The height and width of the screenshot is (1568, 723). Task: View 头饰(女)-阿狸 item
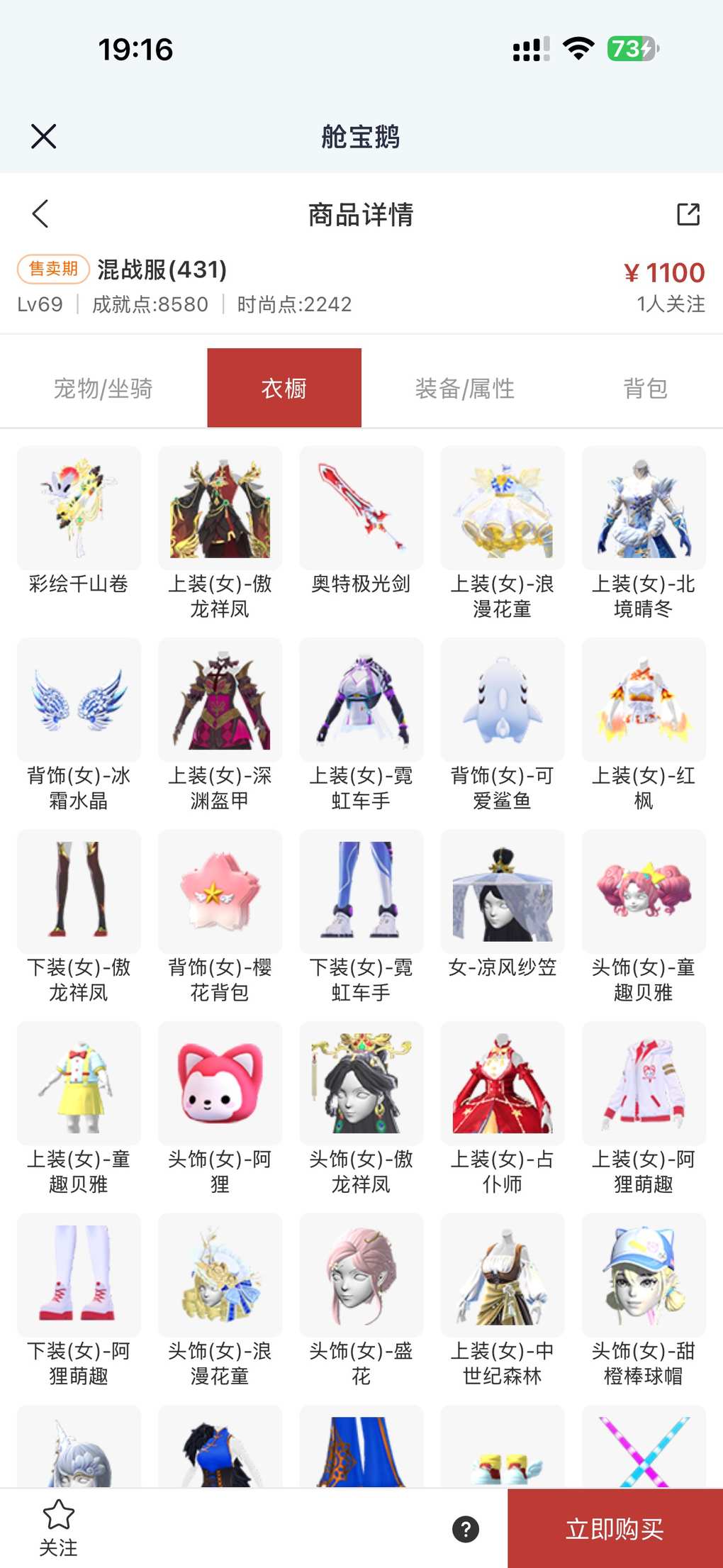[x=220, y=1083]
